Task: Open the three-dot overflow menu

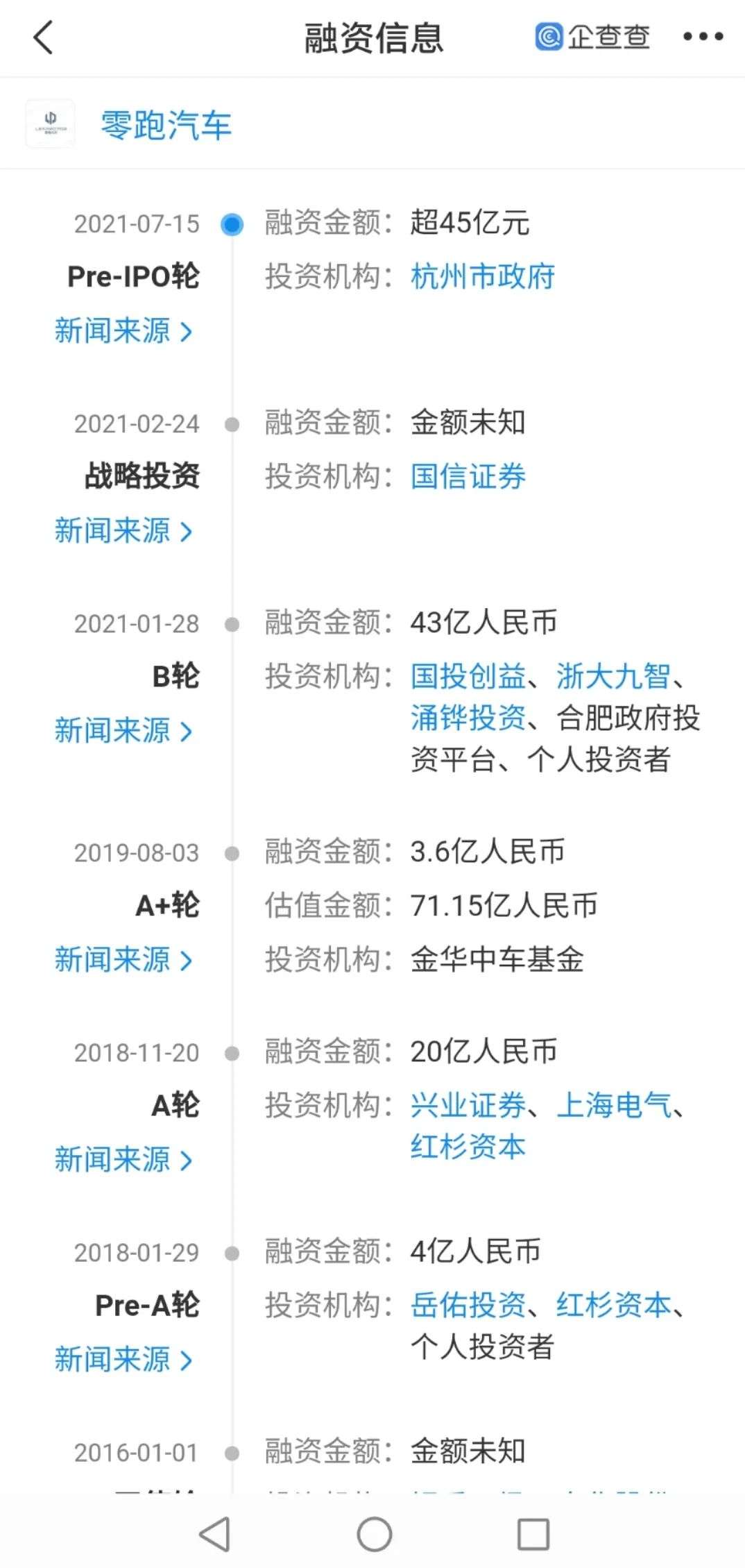Action: 703,37
